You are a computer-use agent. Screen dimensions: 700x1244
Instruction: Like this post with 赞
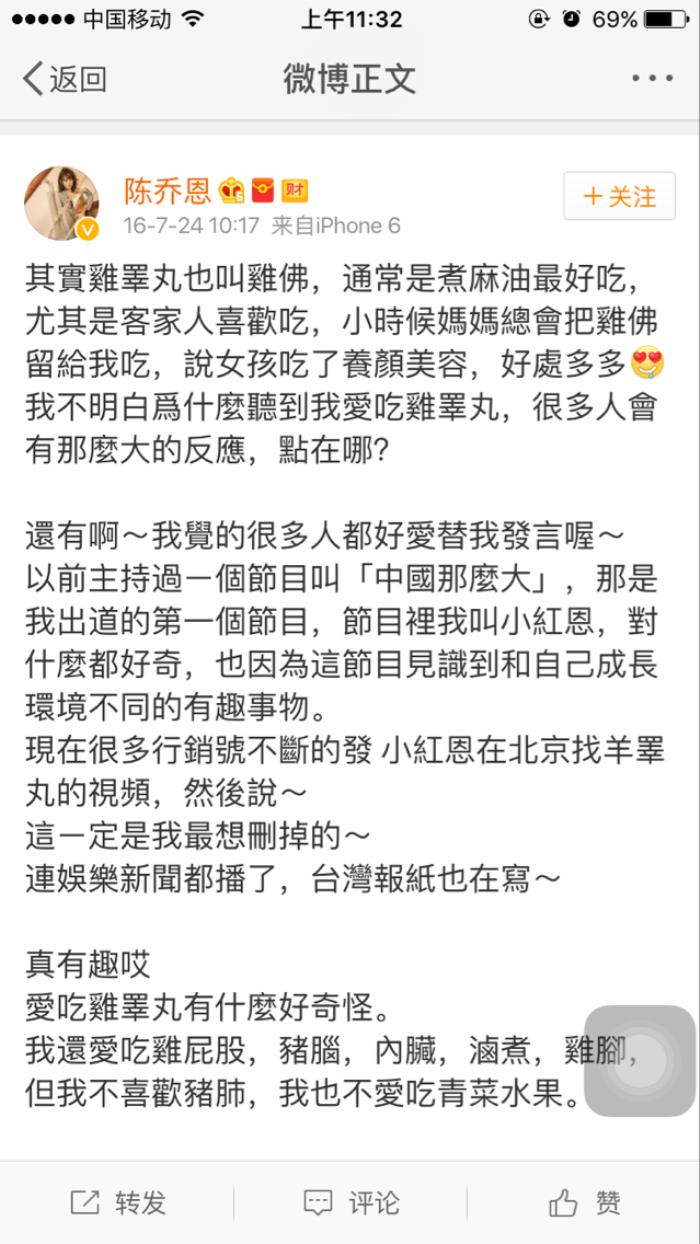pyautogui.click(x=585, y=1203)
